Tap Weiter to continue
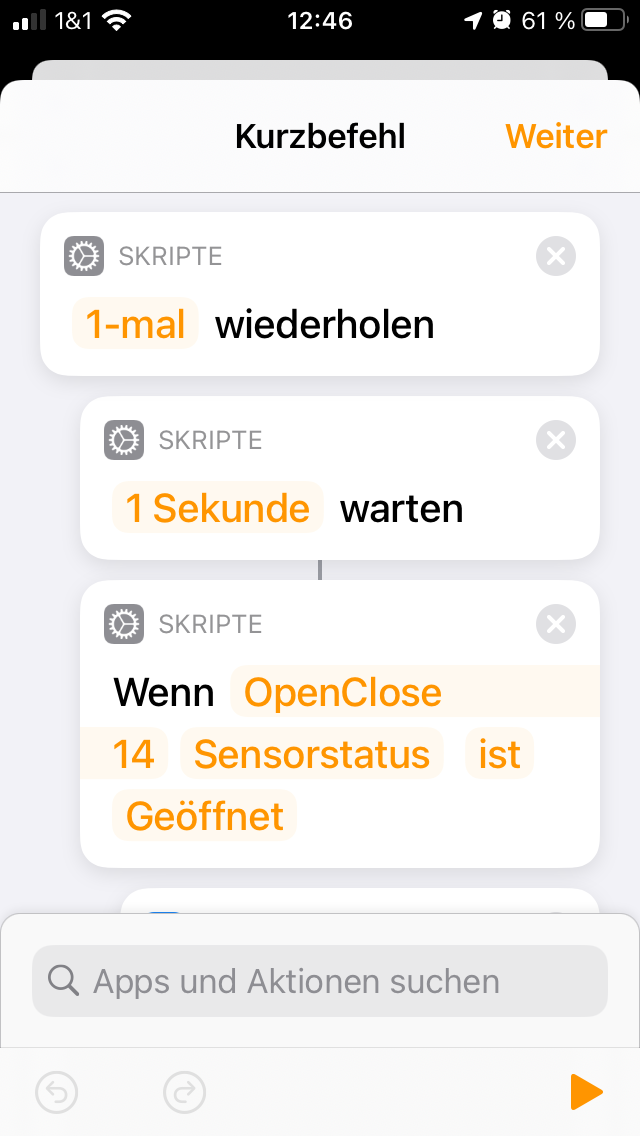The image size is (640, 1136). tap(555, 136)
